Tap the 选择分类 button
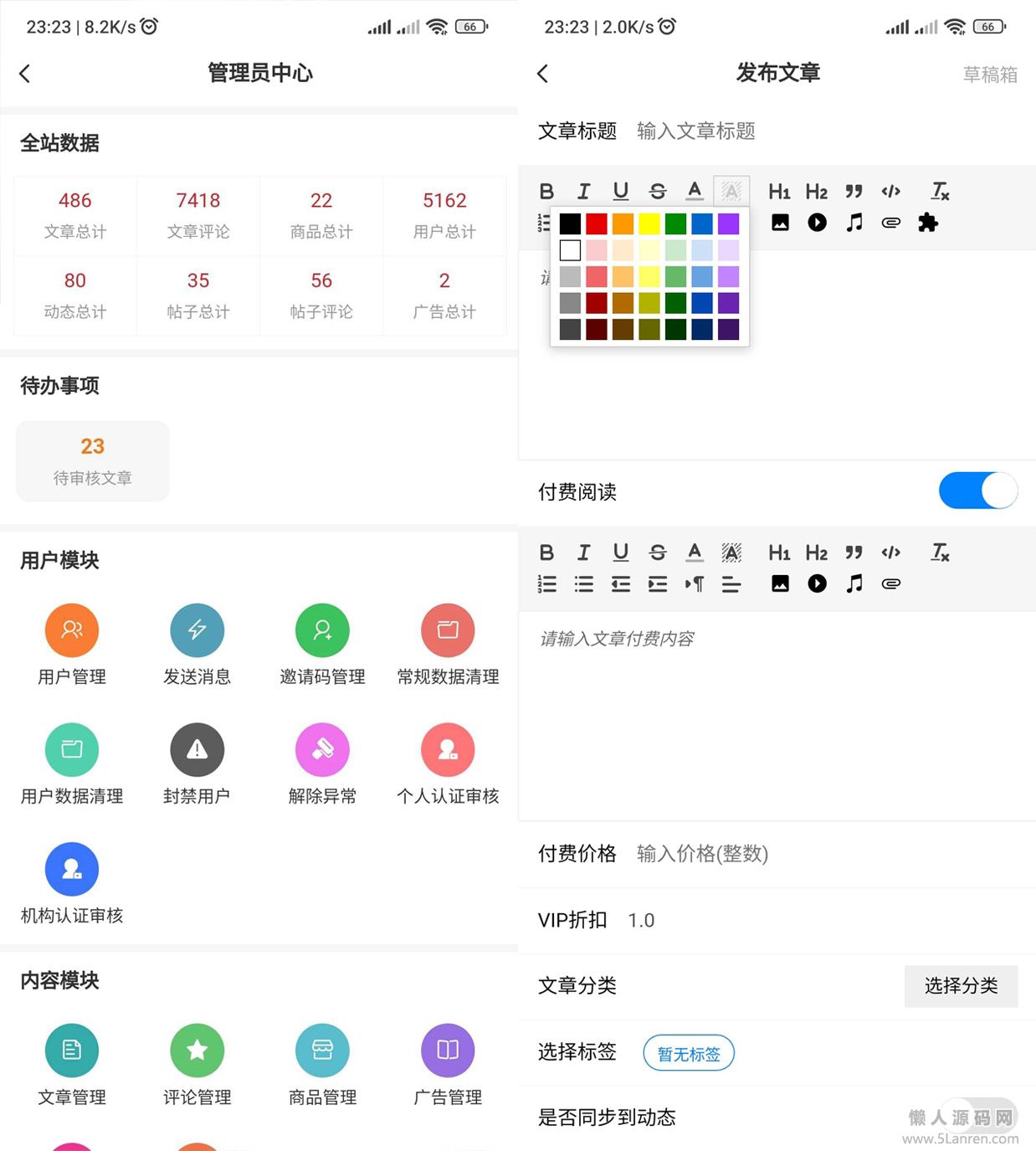The height and width of the screenshot is (1151, 1036). 961,985
